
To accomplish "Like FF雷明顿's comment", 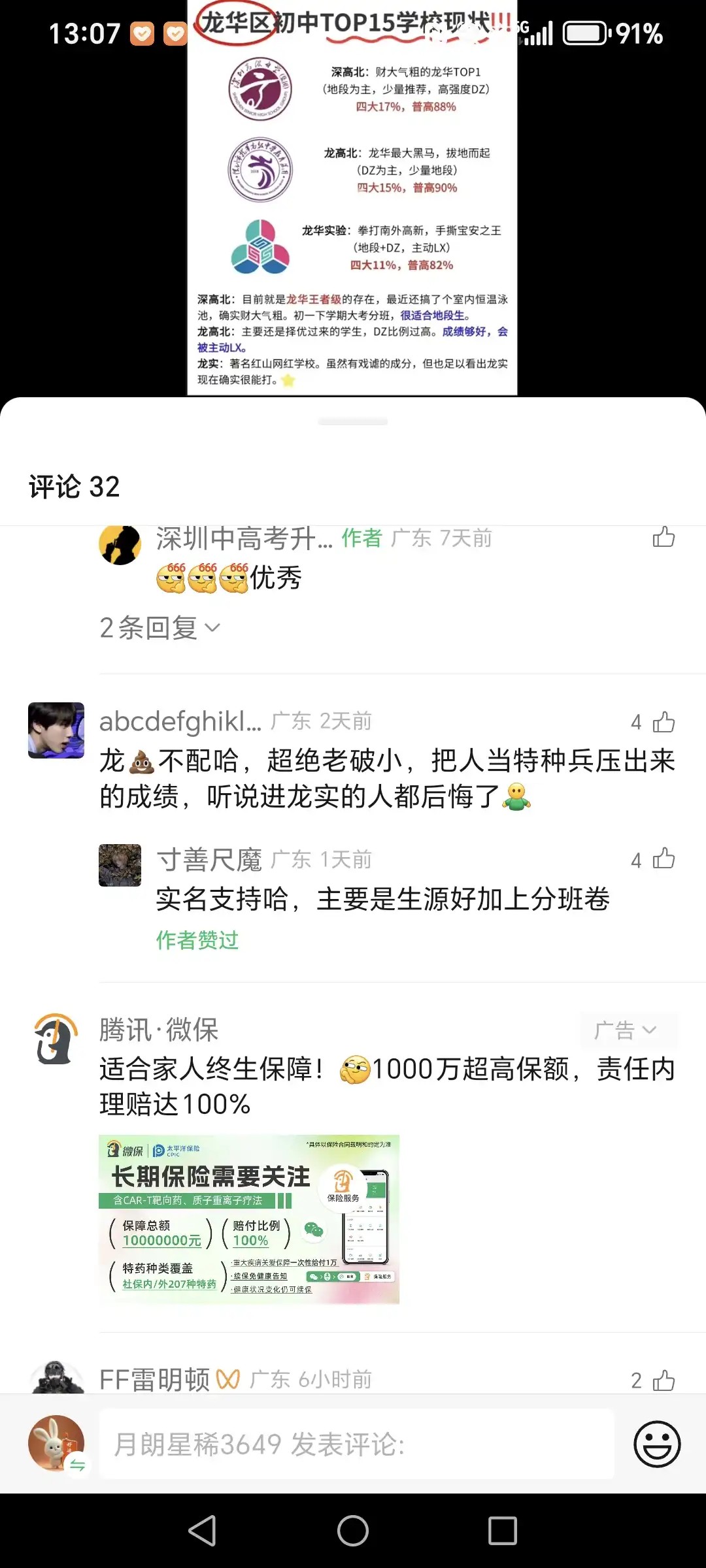I will (x=664, y=1380).
